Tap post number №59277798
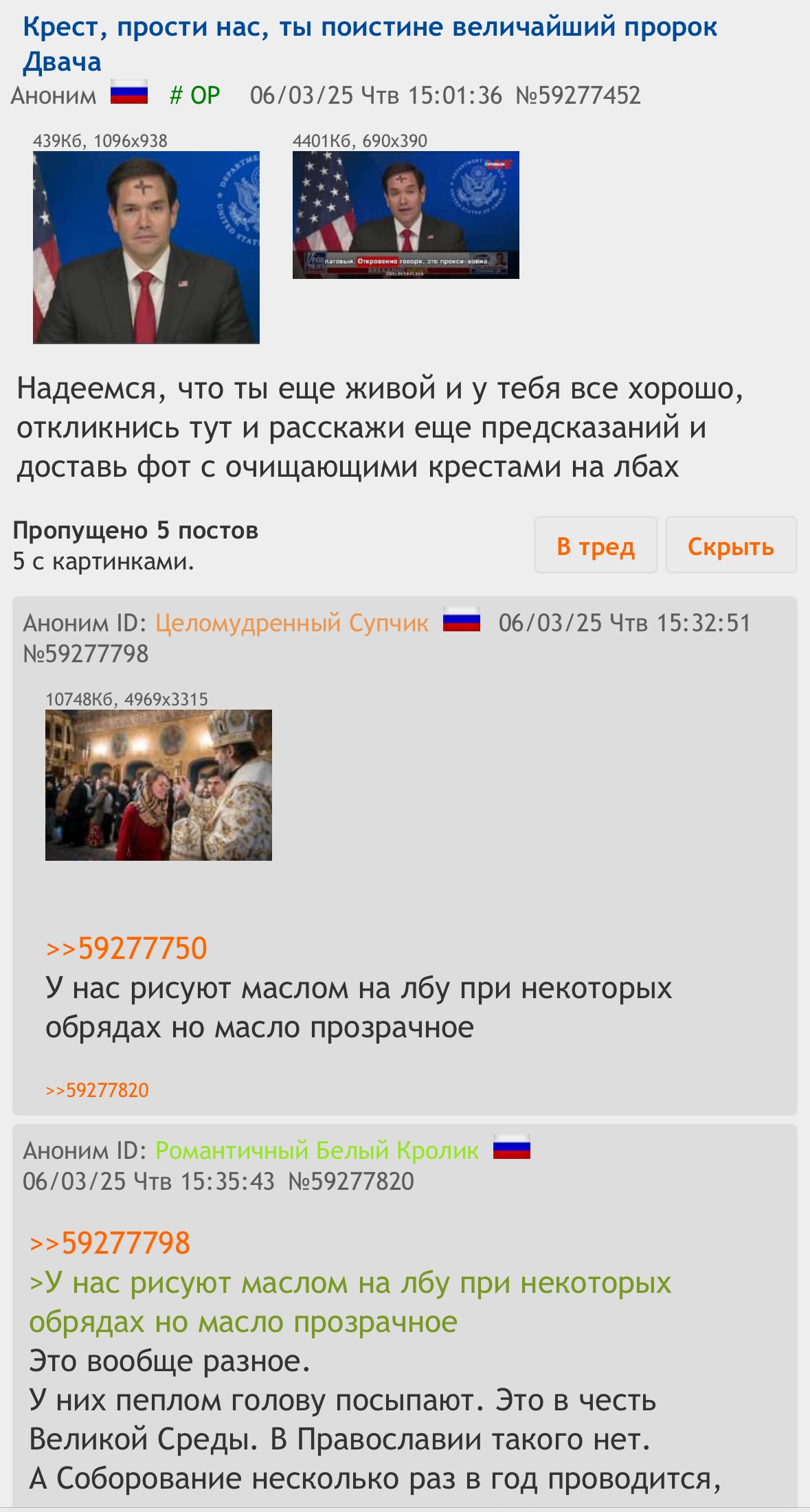The width and height of the screenshot is (810, 1512). click(x=86, y=654)
